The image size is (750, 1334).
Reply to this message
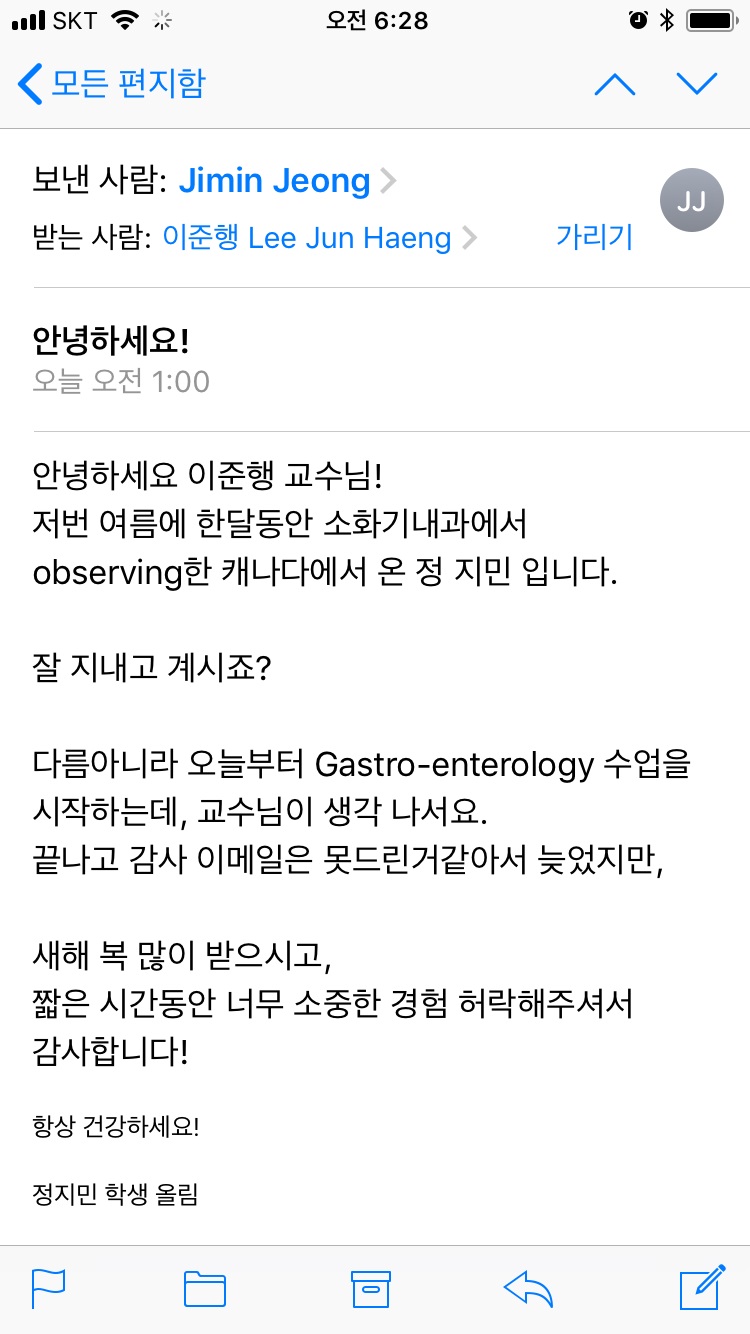point(529,1288)
